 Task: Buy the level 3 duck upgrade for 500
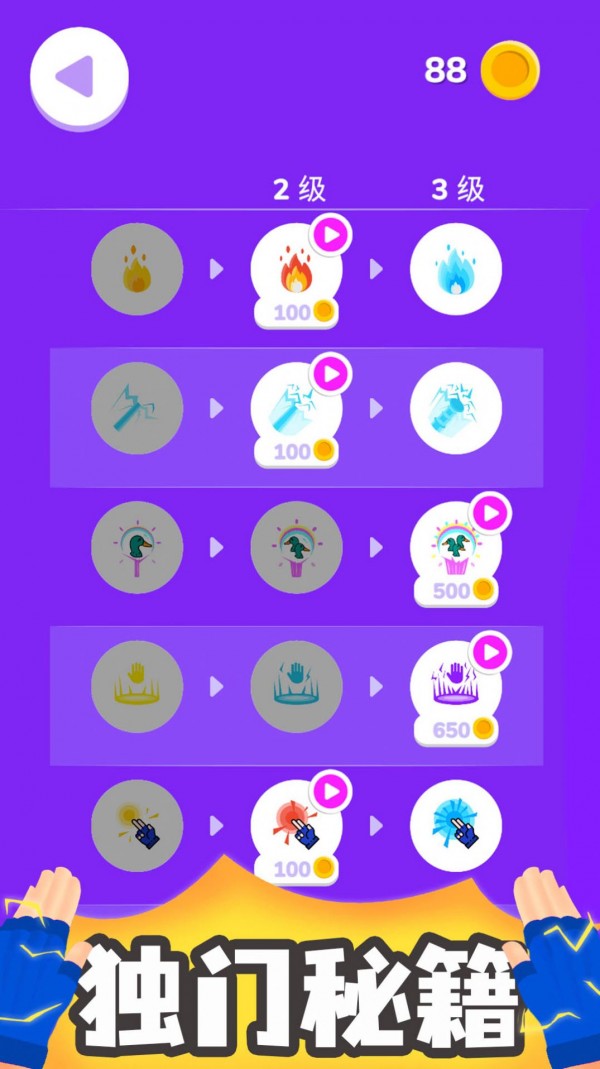[x=456, y=590]
